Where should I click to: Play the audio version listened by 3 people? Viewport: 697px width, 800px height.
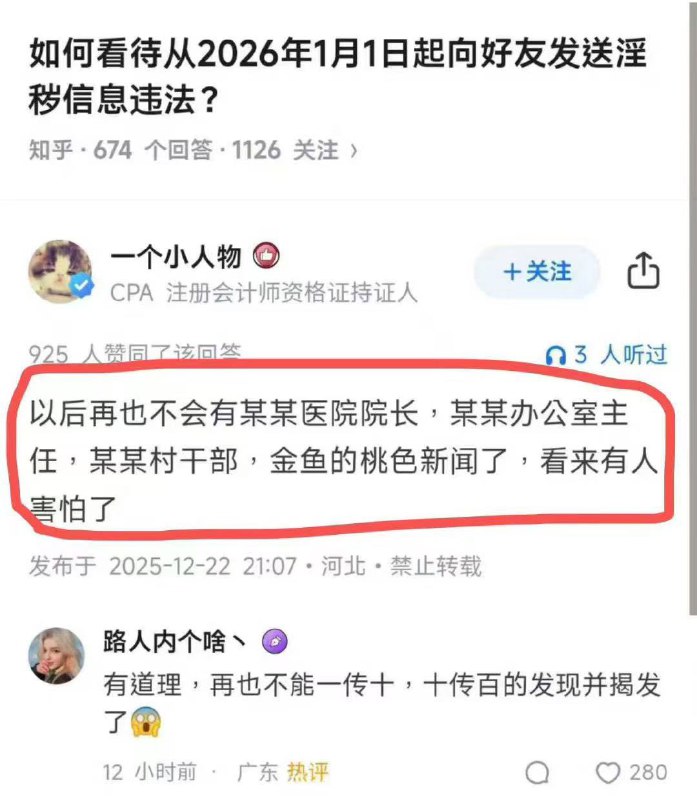(x=606, y=355)
